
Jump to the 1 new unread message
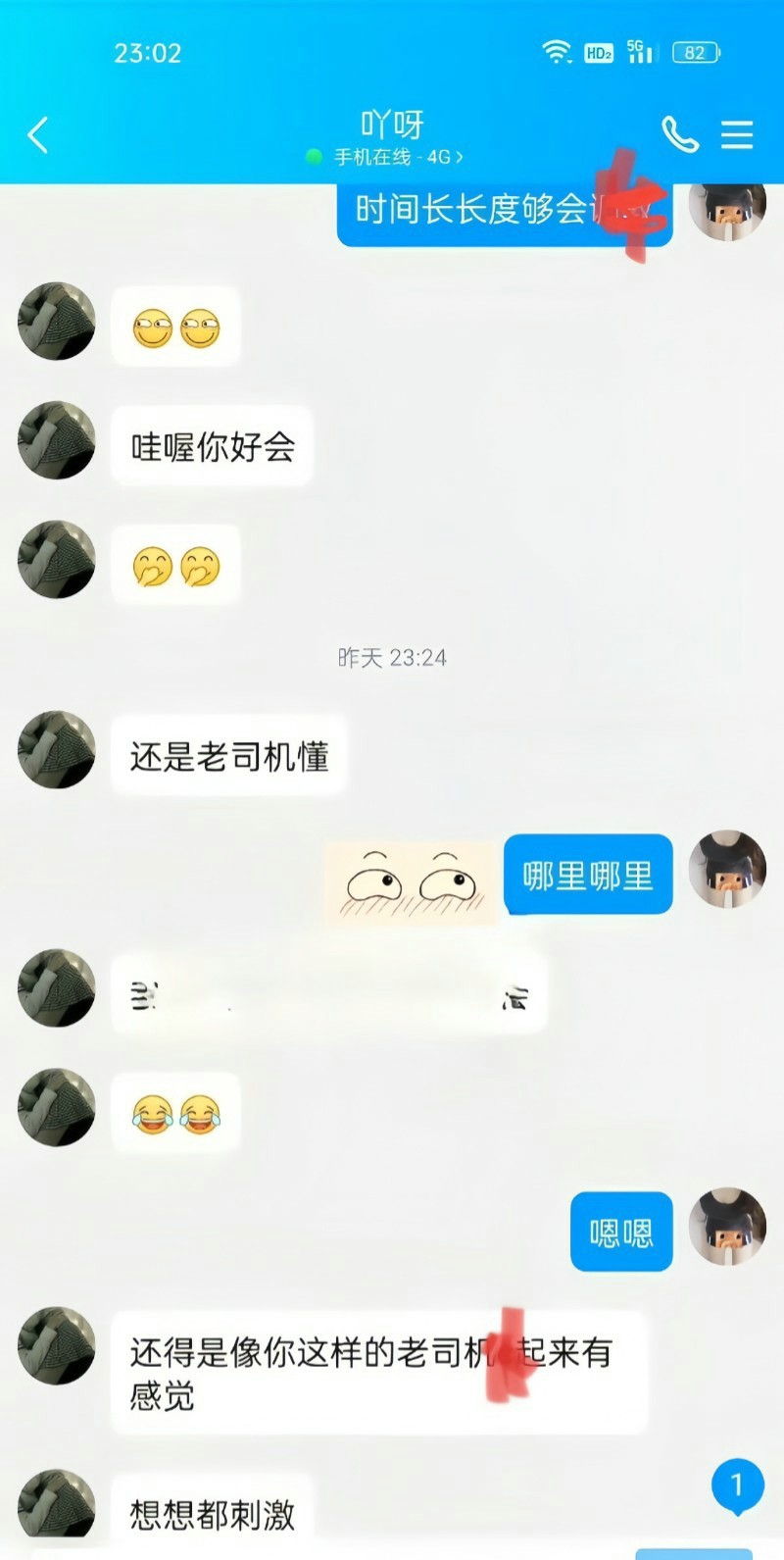(x=737, y=1485)
